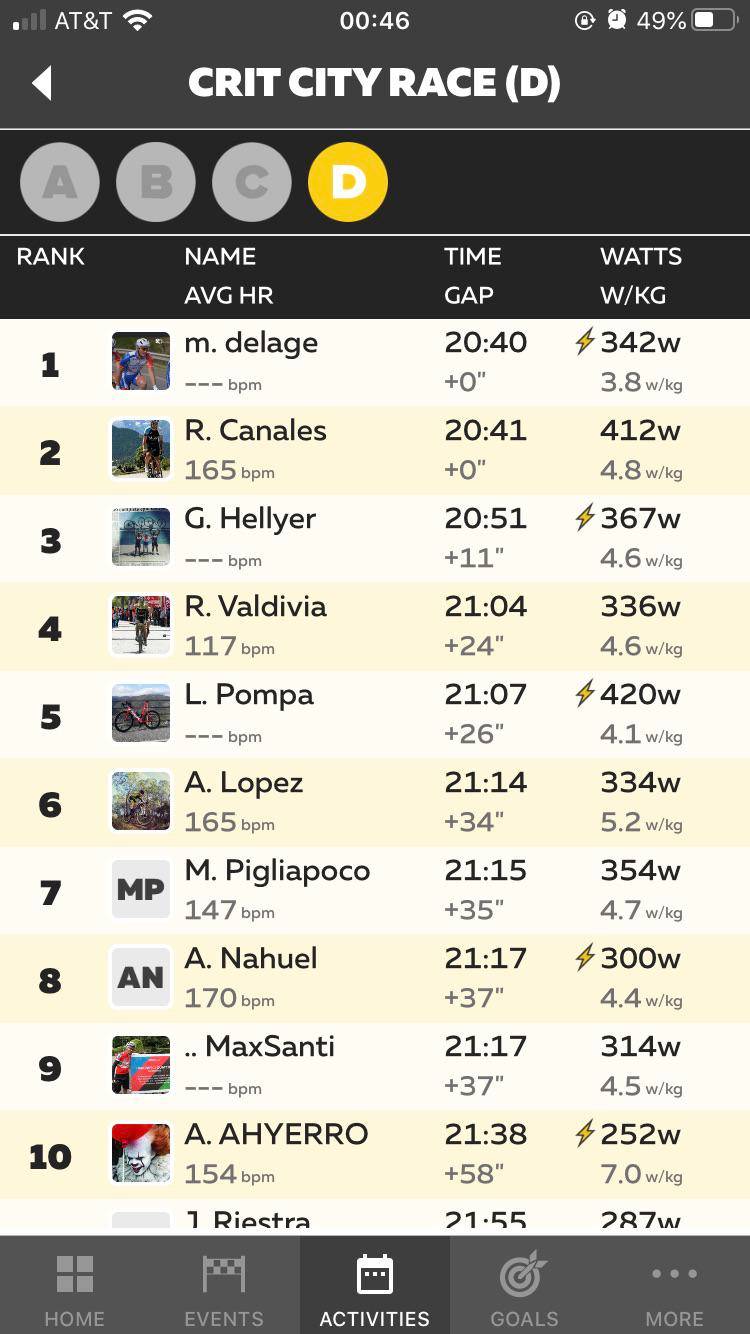Show category C race results

tap(252, 182)
